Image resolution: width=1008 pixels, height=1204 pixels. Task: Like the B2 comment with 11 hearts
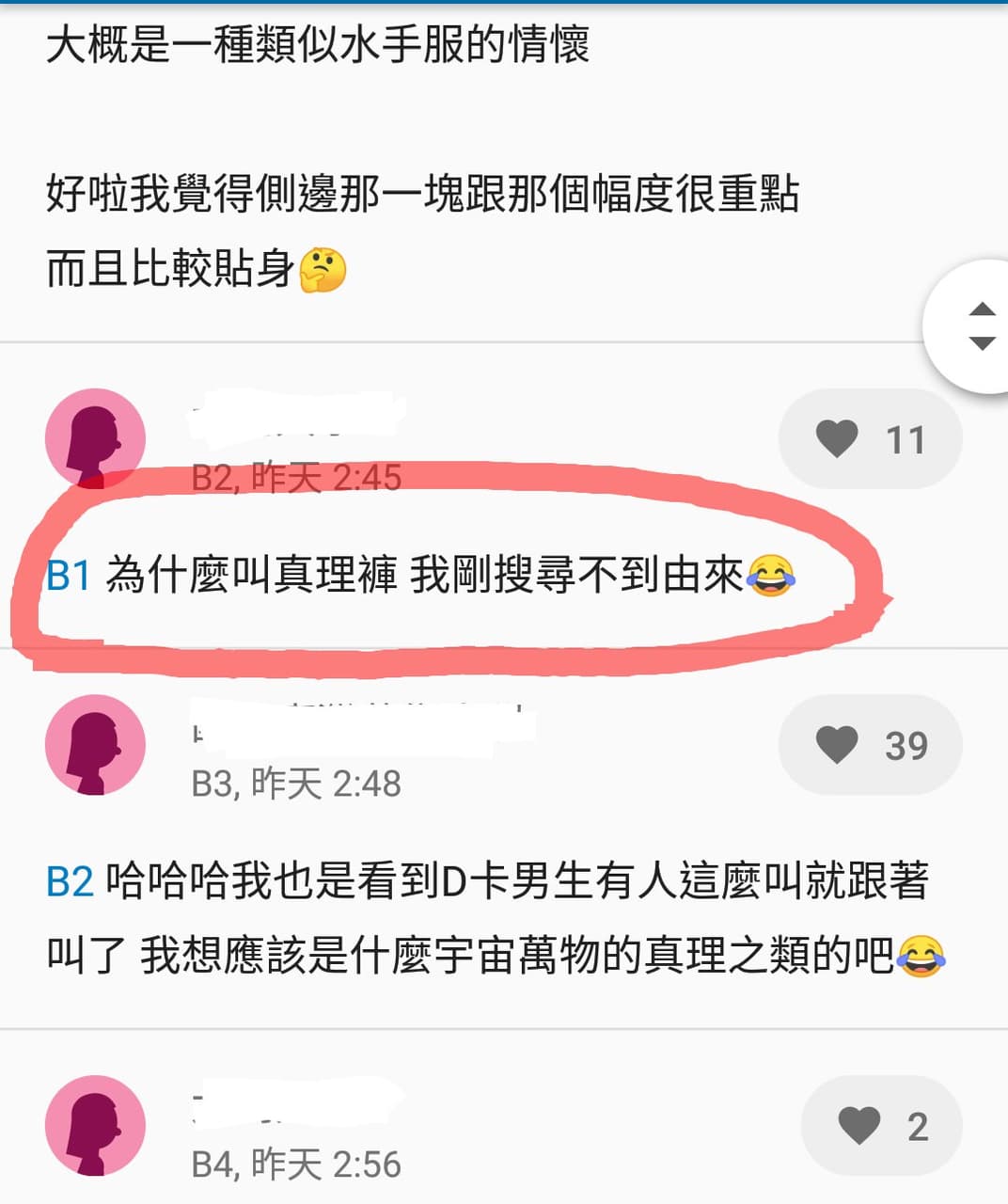870,439
